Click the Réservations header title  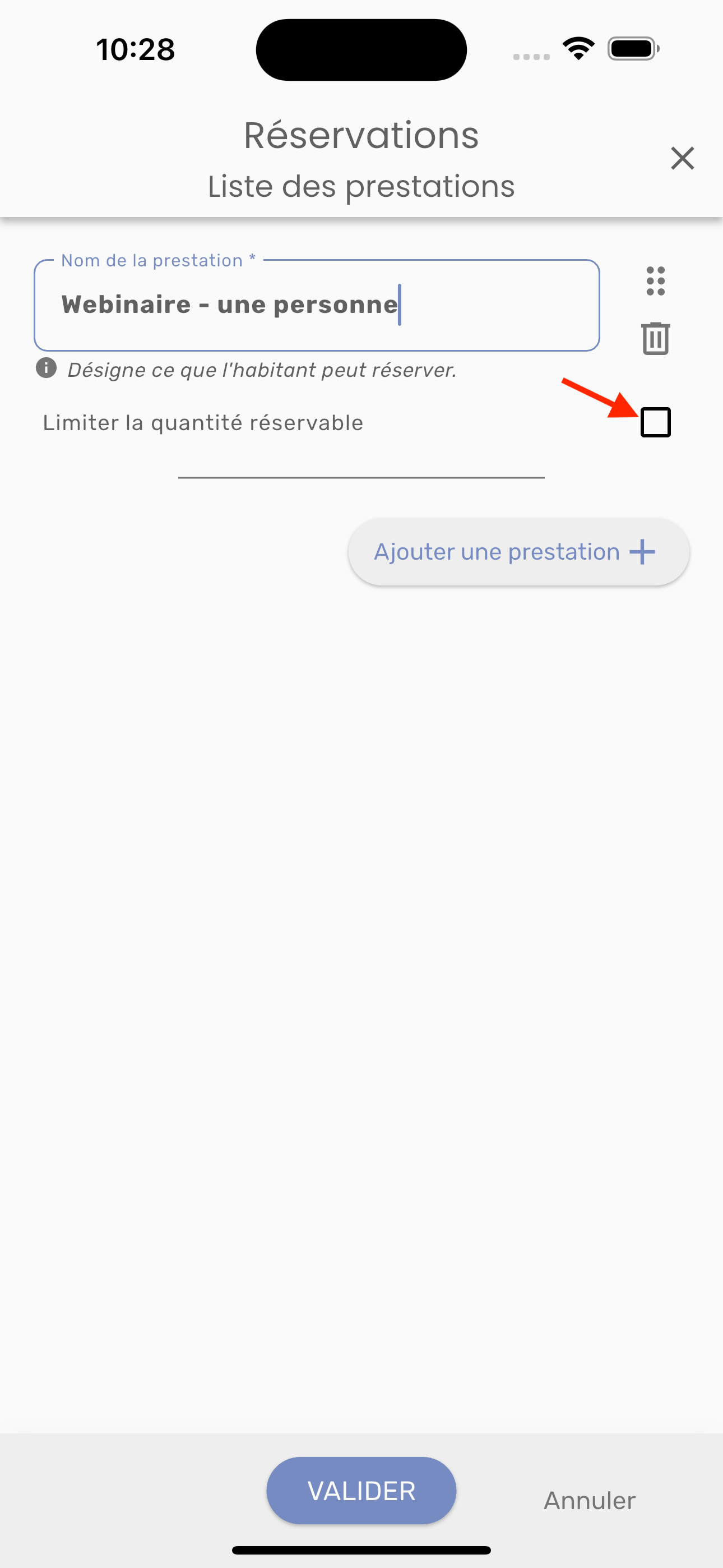361,135
